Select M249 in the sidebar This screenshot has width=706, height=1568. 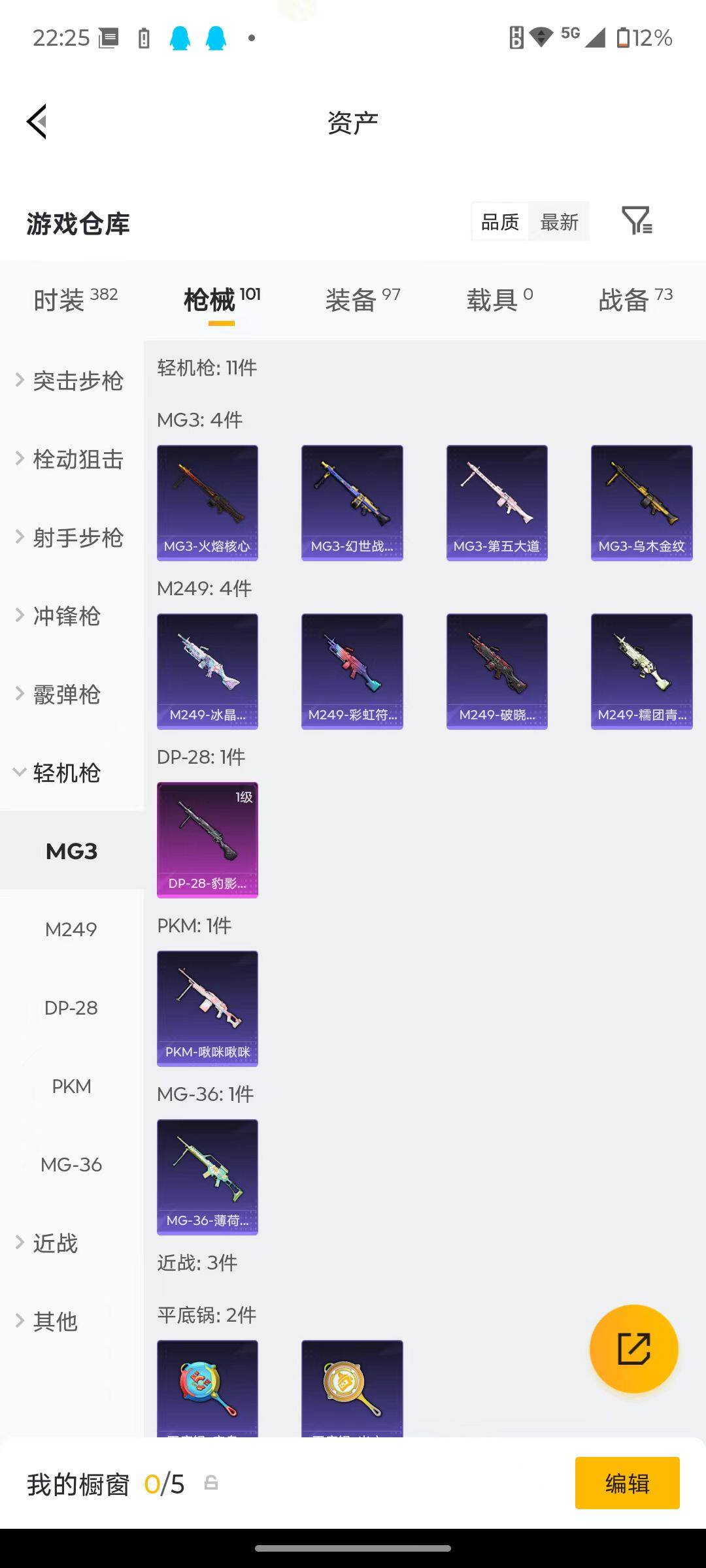[x=71, y=929]
